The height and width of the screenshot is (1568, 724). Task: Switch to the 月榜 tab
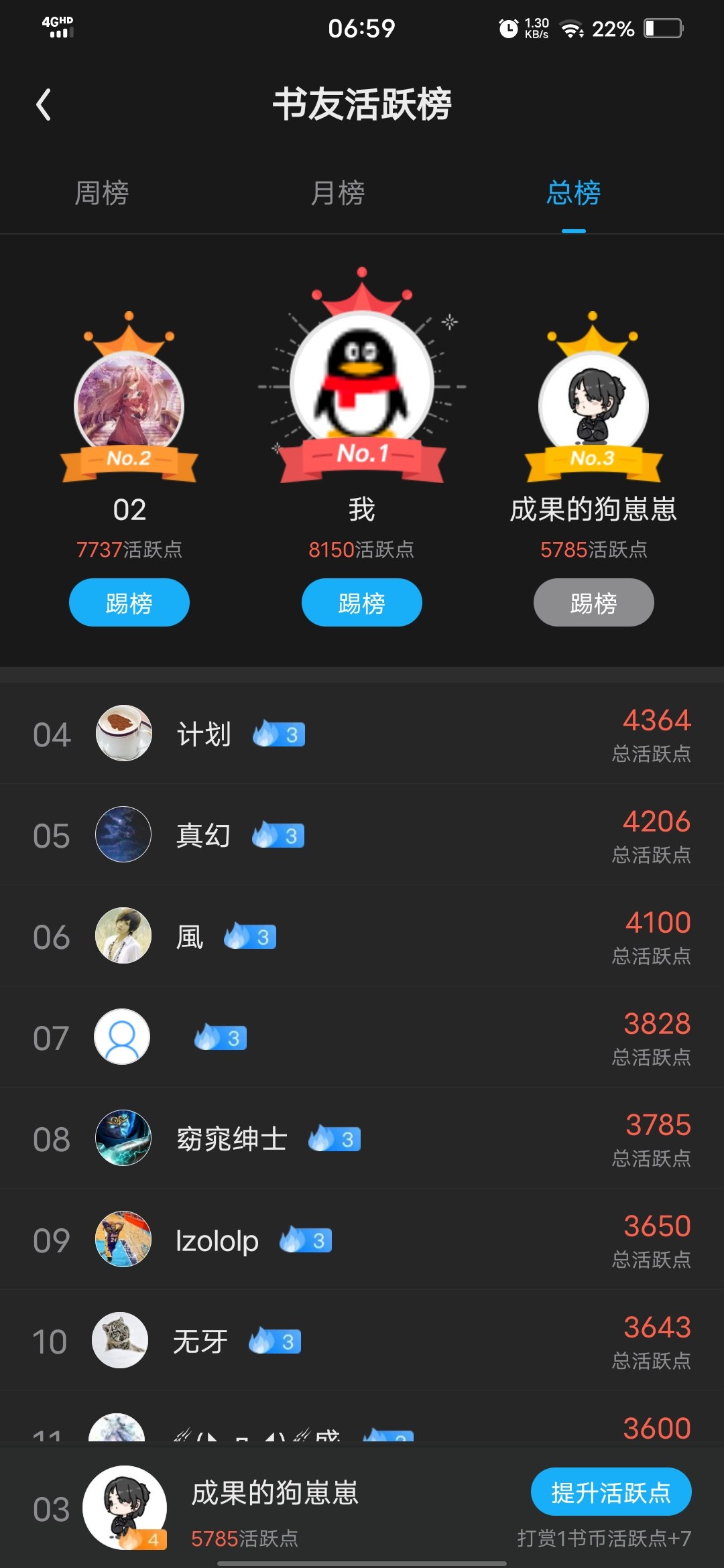point(337,193)
